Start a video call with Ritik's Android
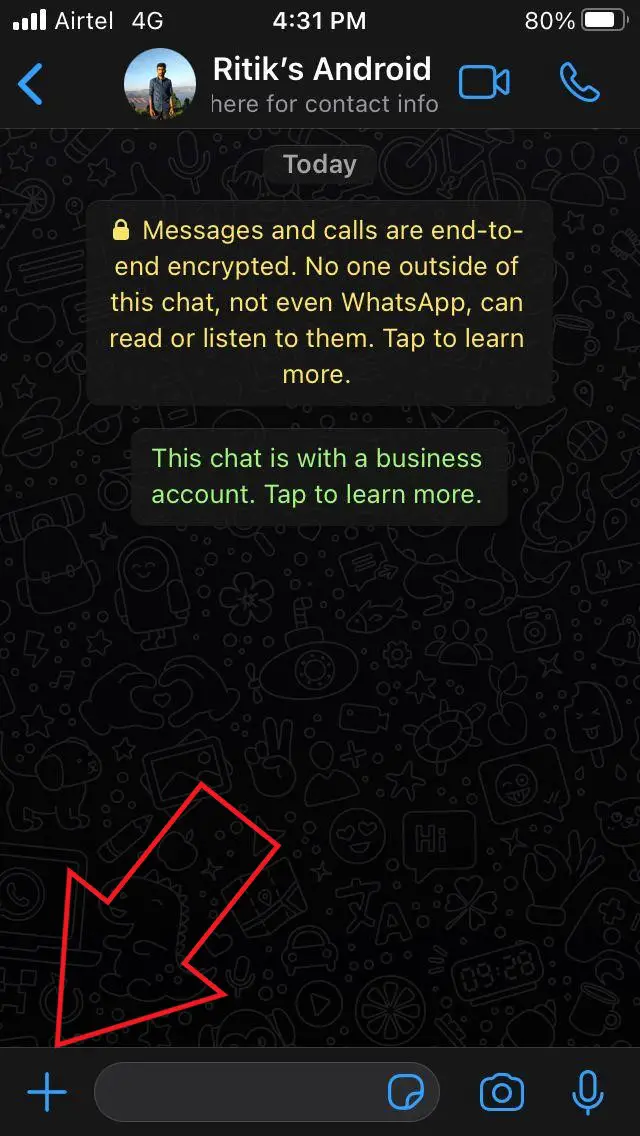This screenshot has width=640, height=1136. click(483, 83)
